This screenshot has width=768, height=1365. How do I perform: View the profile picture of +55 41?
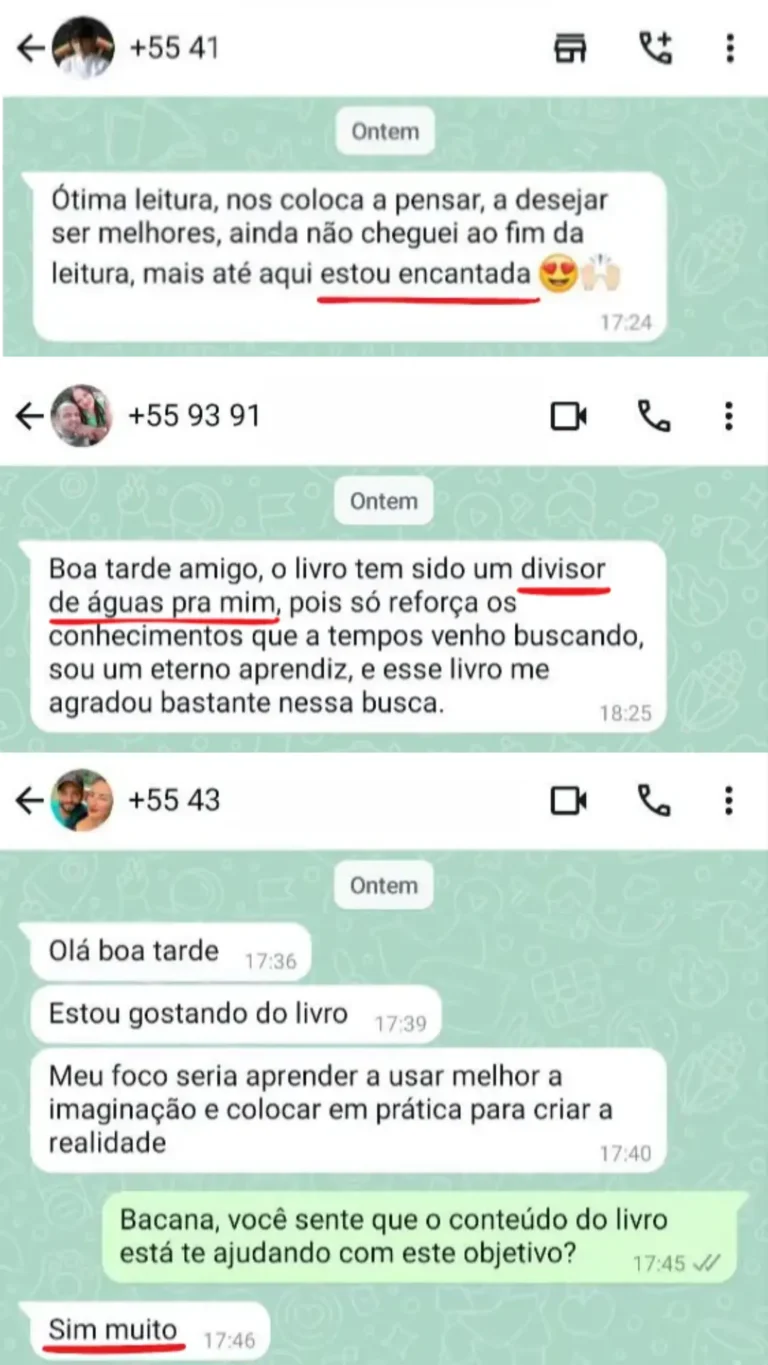(x=84, y=47)
